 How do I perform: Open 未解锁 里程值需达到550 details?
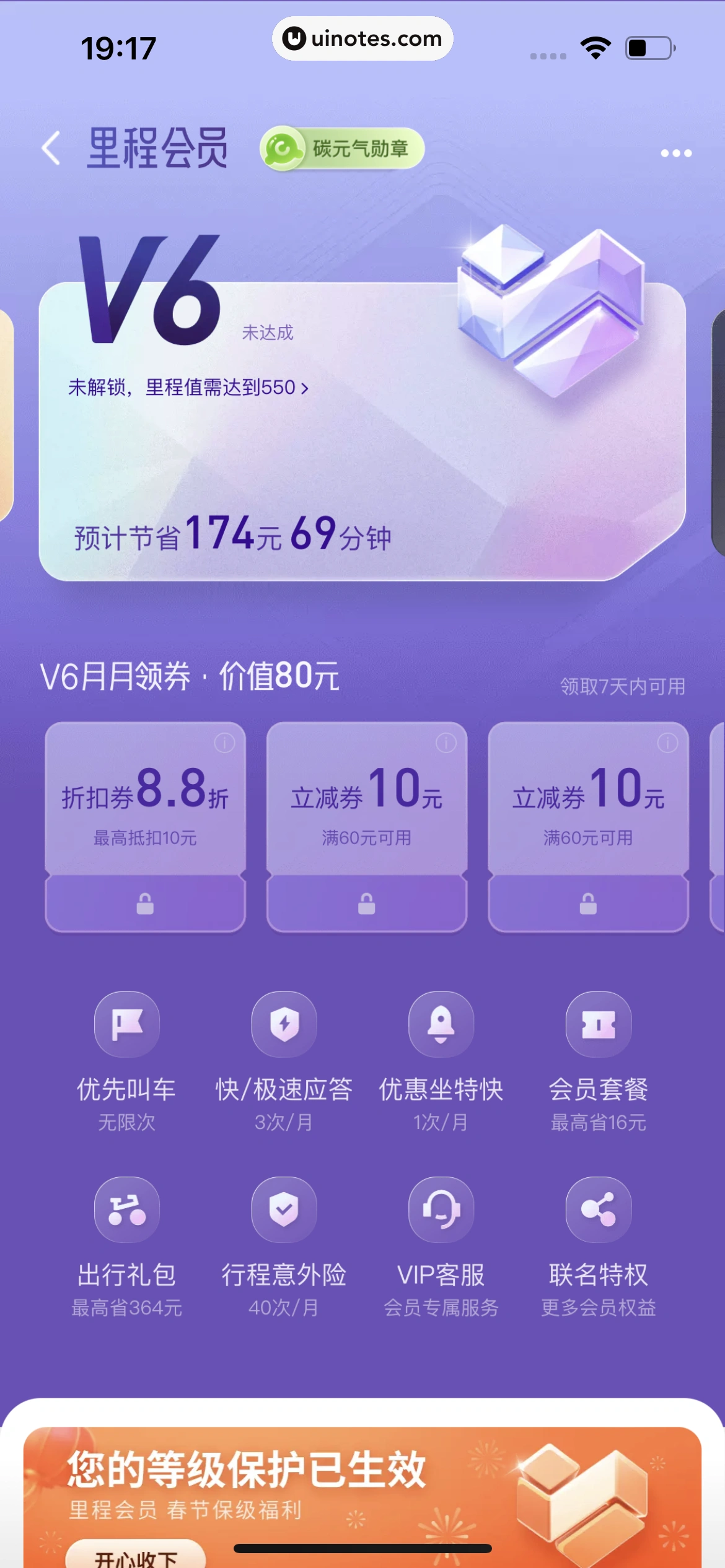[188, 388]
